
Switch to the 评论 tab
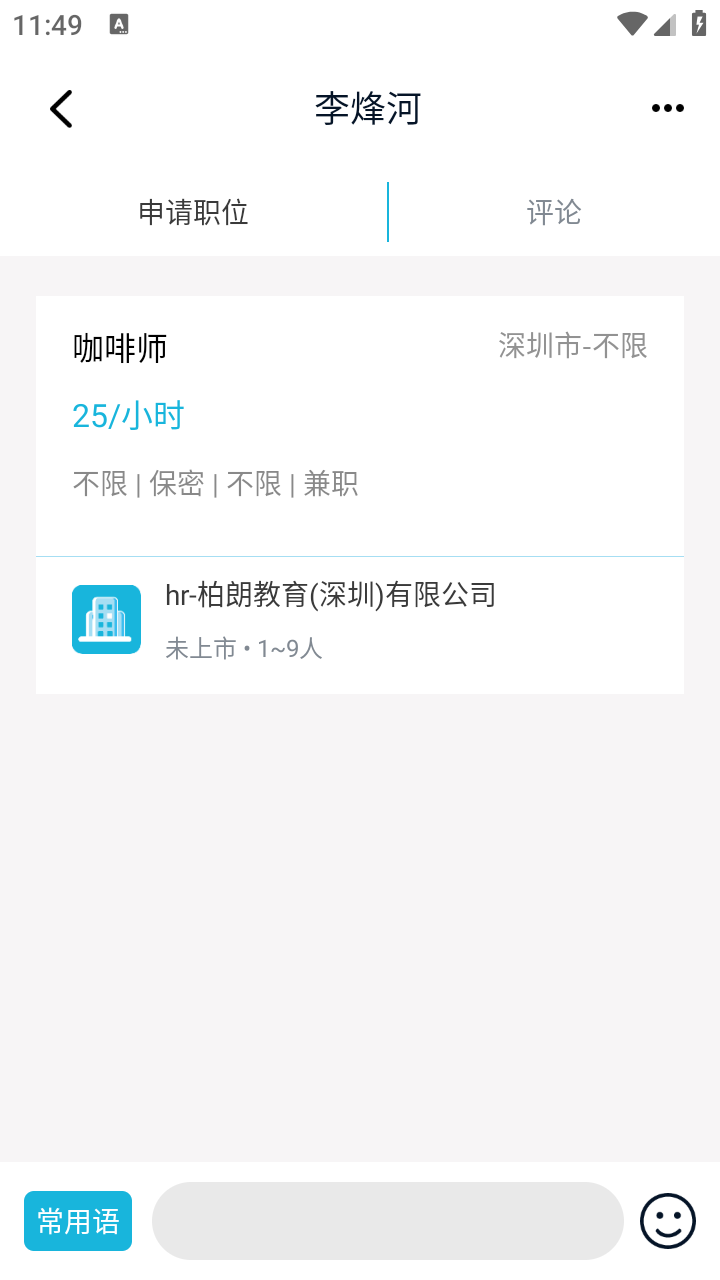tap(554, 212)
